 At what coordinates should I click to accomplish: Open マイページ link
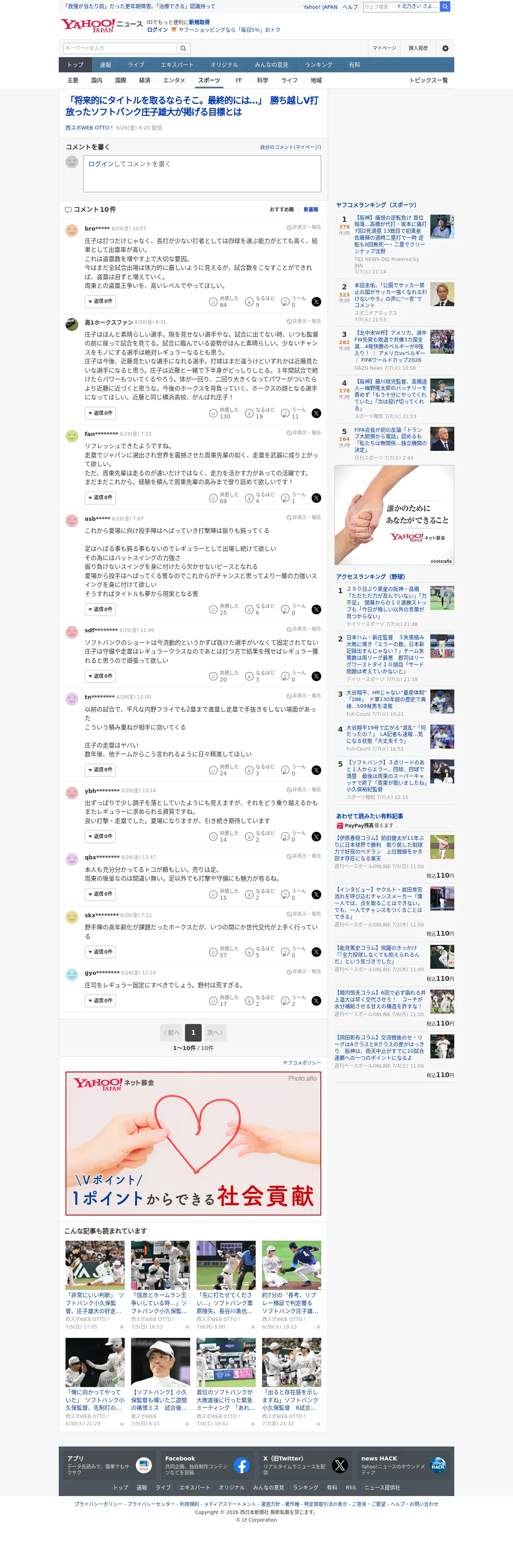[384, 48]
